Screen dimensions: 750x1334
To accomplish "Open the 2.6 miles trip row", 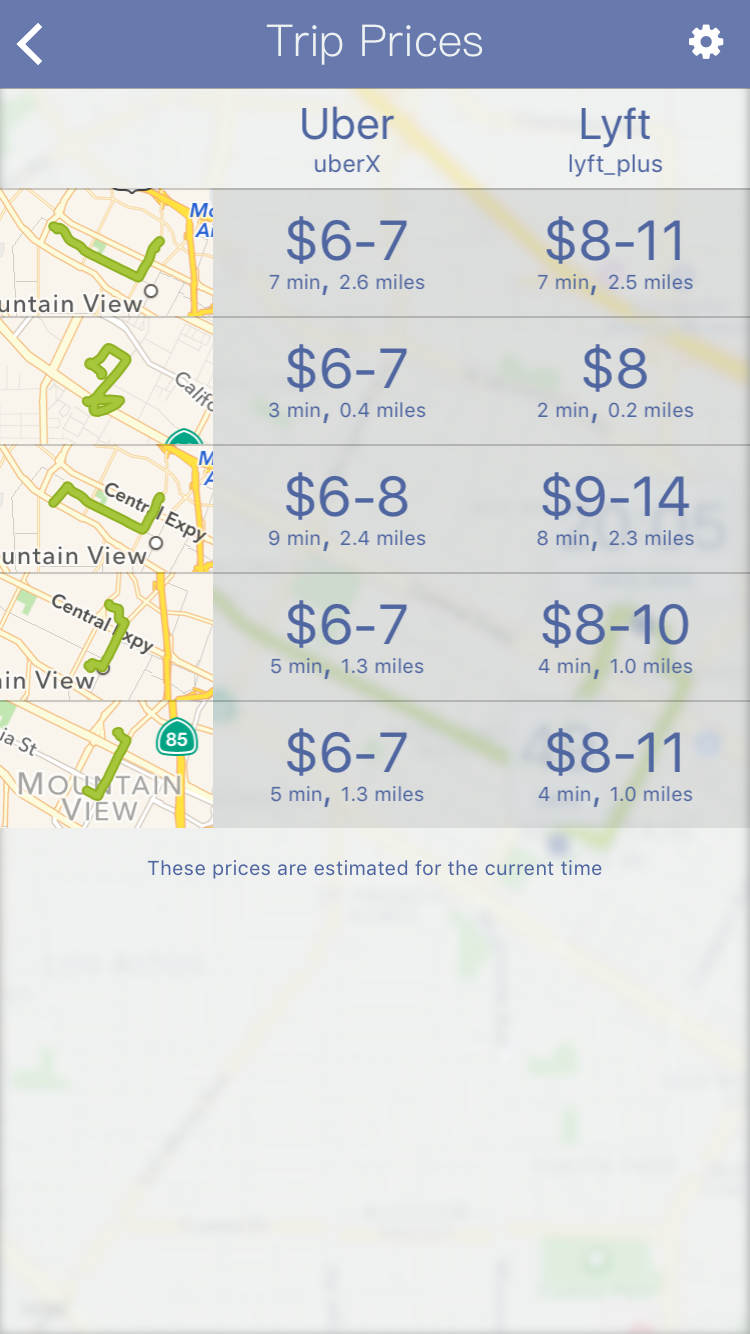I will pyautogui.click(x=375, y=253).
